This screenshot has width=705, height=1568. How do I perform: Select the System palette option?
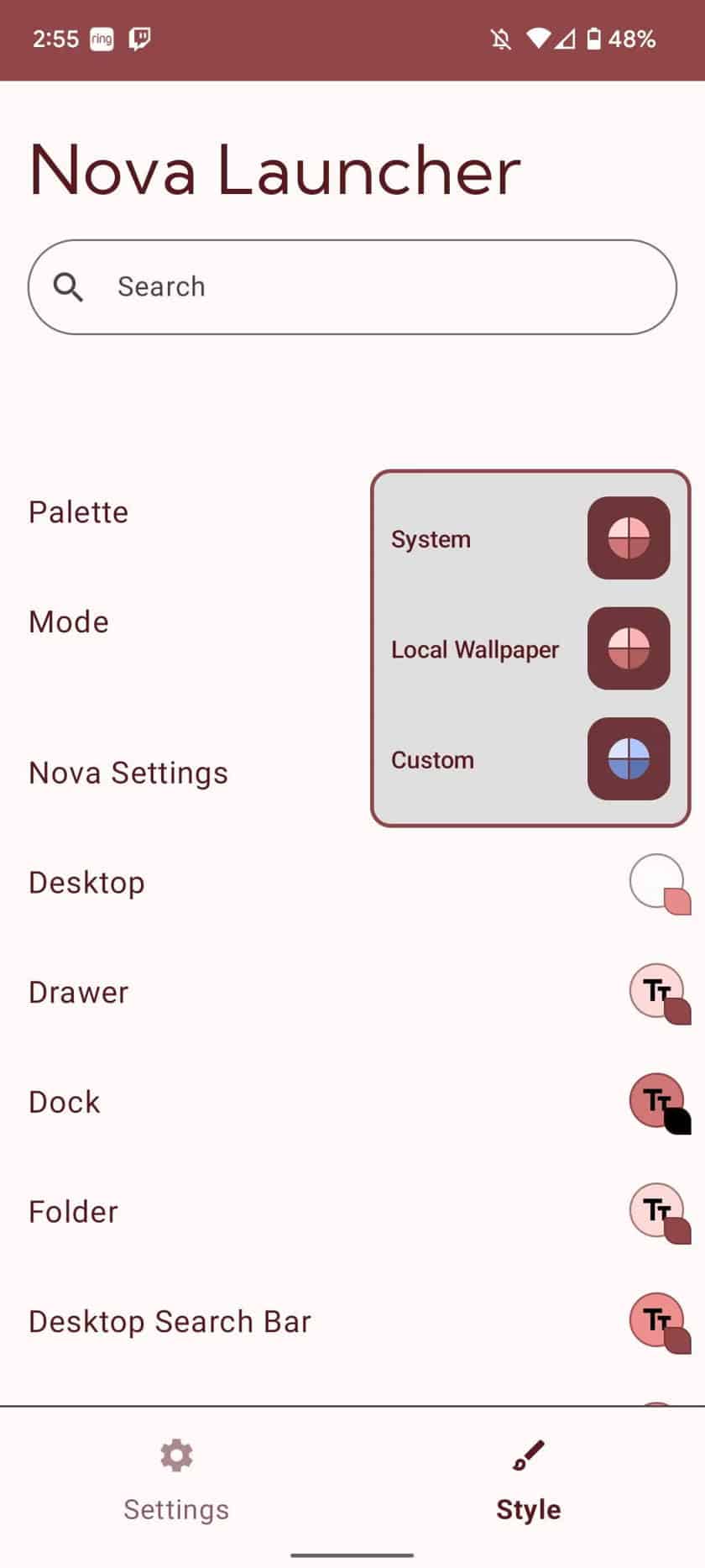530,538
